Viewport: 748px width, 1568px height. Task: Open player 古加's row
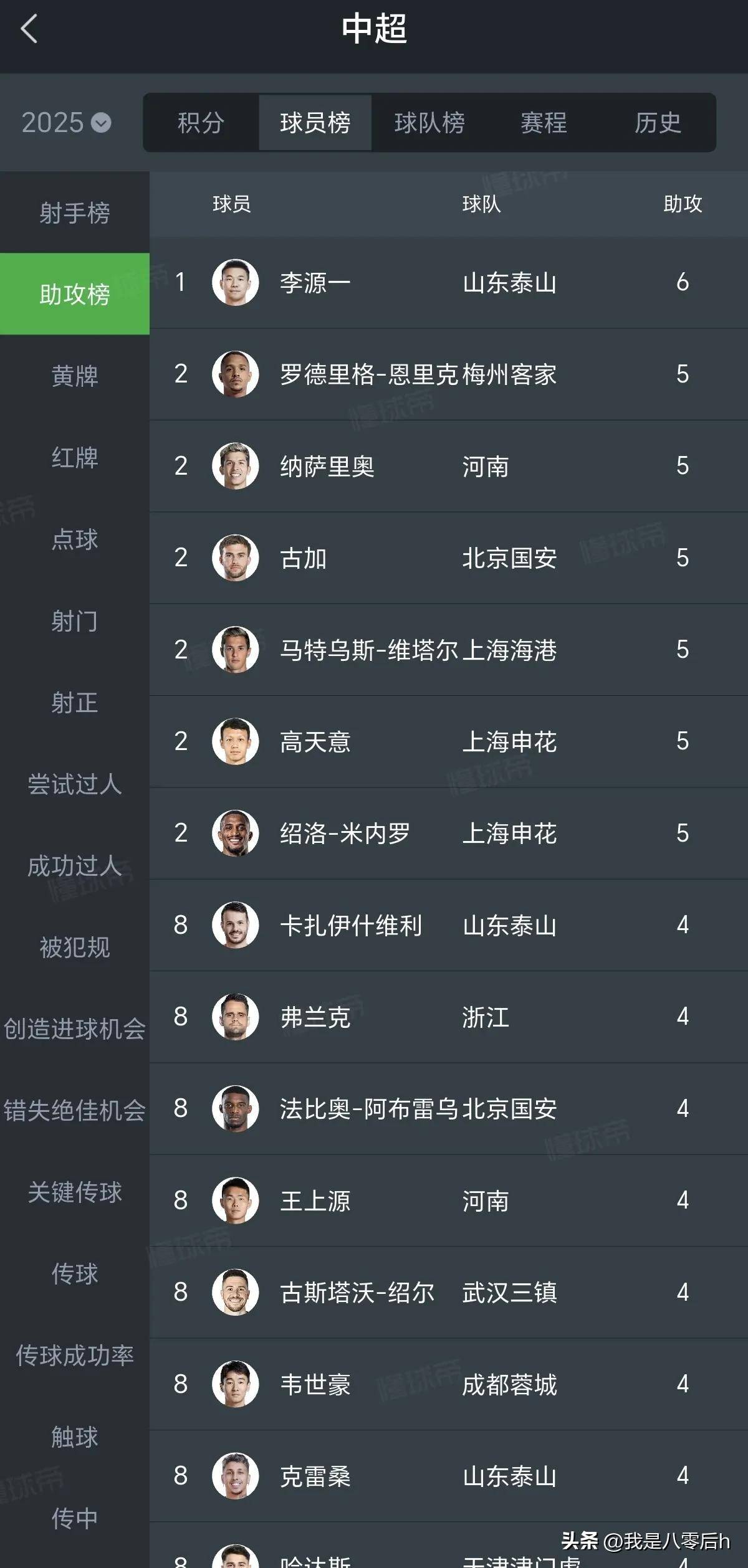[x=449, y=558]
